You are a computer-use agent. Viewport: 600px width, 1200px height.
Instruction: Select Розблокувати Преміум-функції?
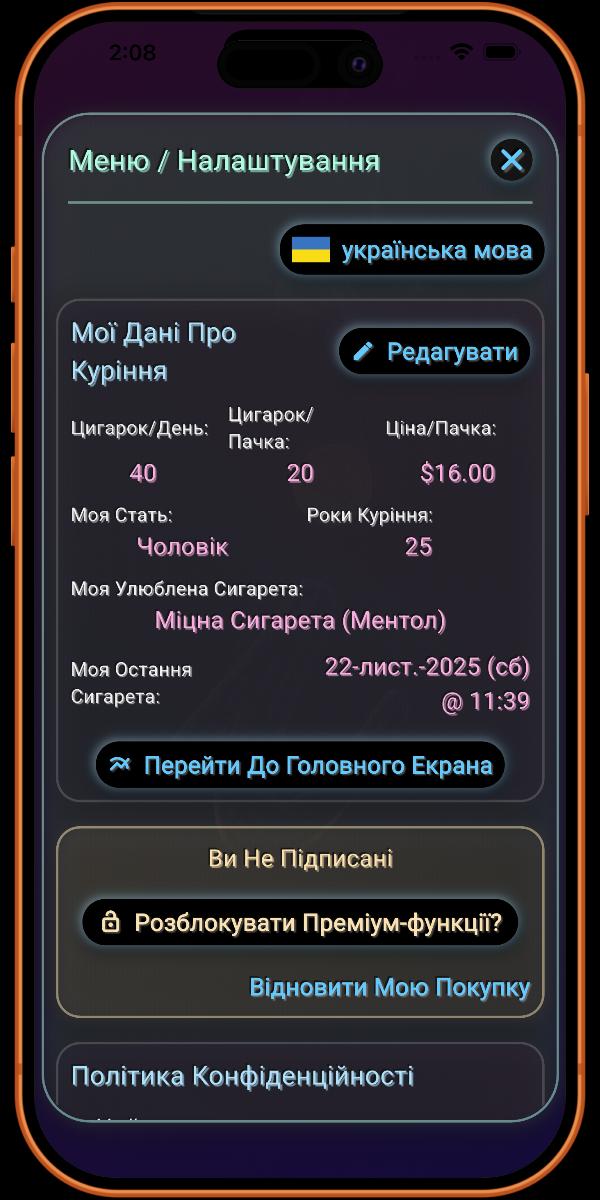(300, 922)
